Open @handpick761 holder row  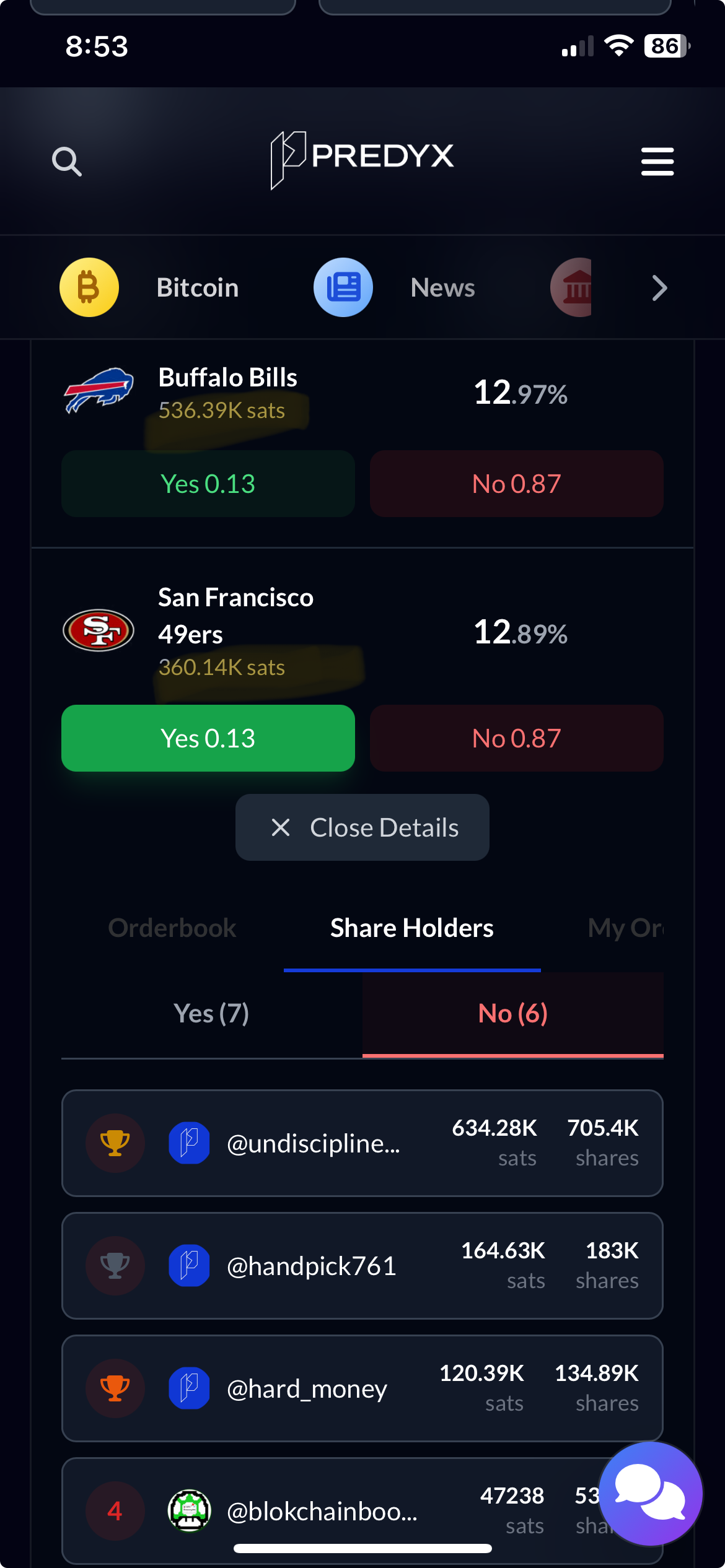pos(362,1266)
